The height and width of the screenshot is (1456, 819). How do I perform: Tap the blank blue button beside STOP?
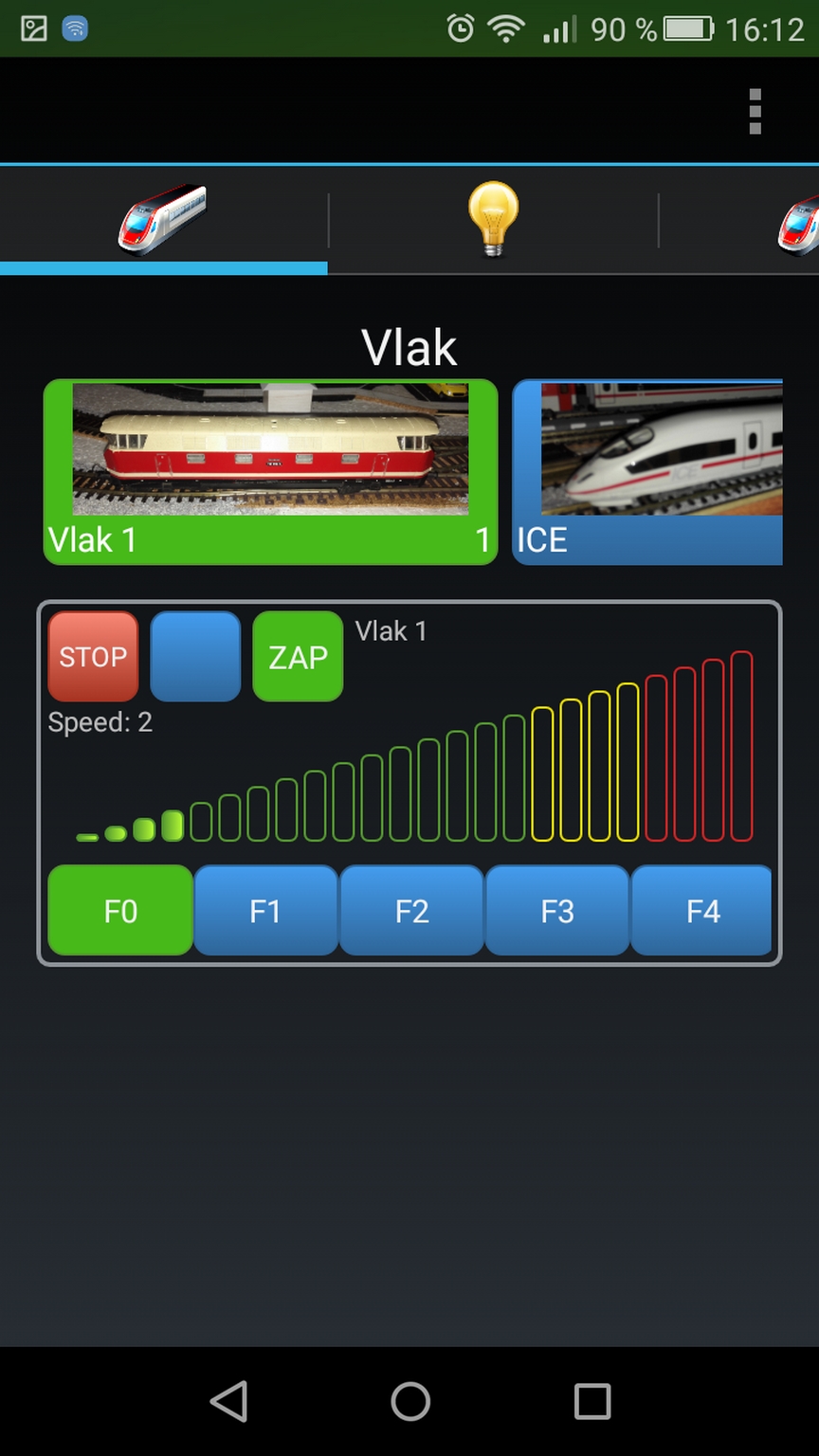195,656
